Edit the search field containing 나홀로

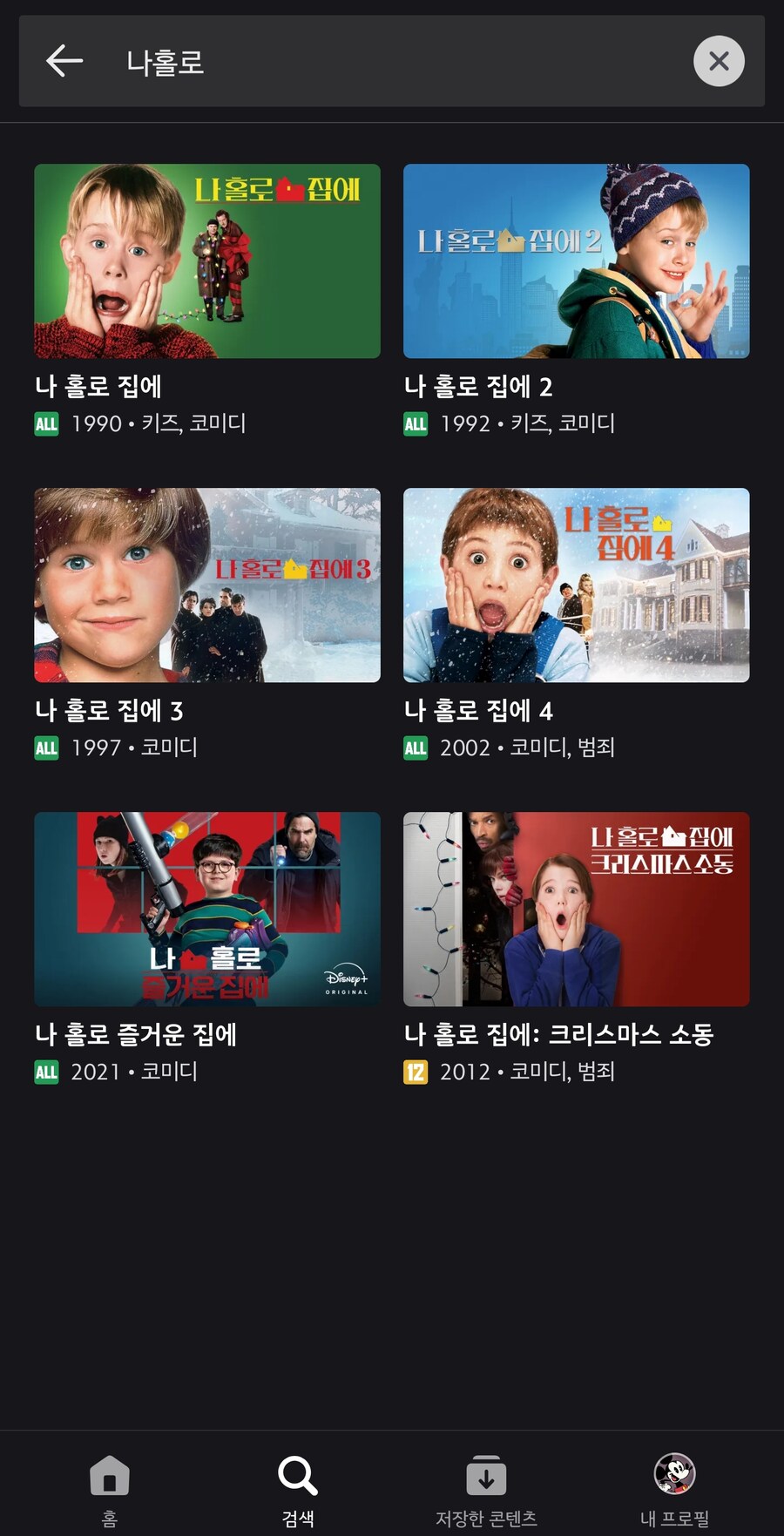click(392, 62)
